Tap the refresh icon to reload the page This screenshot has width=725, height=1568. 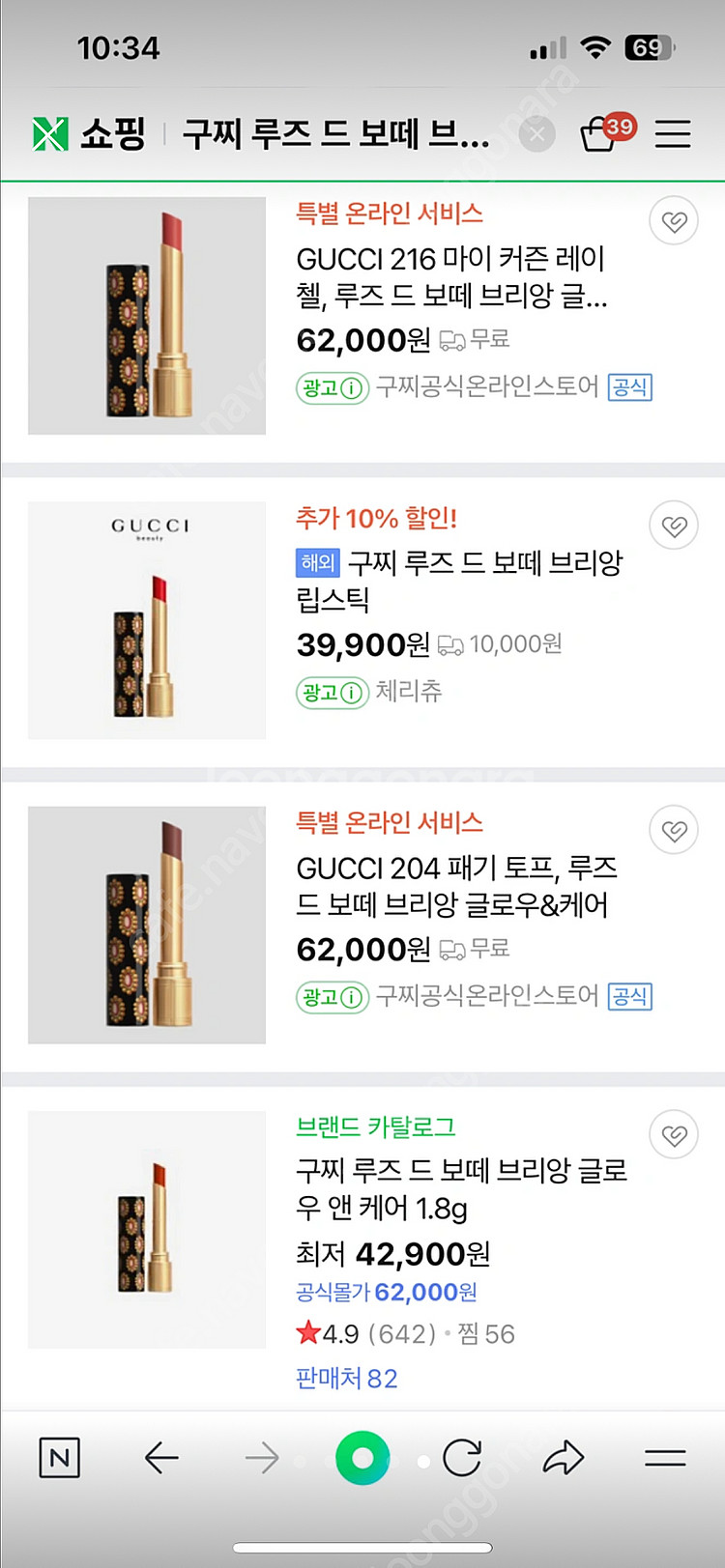click(462, 1459)
